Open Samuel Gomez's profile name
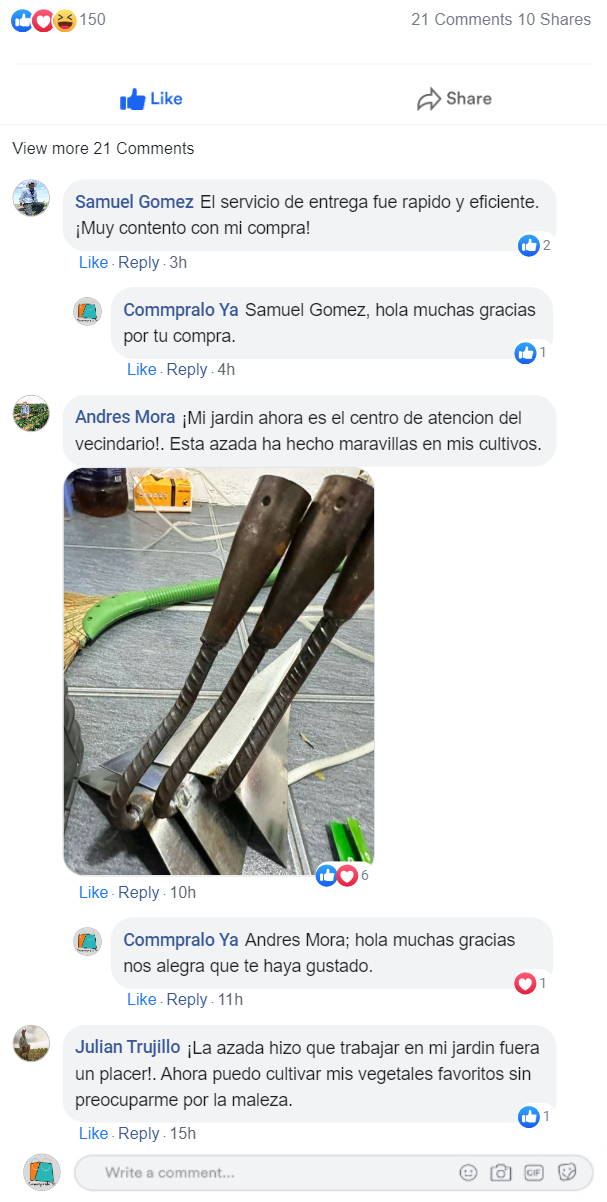Image resolution: width=607 pixels, height=1202 pixels. point(134,201)
